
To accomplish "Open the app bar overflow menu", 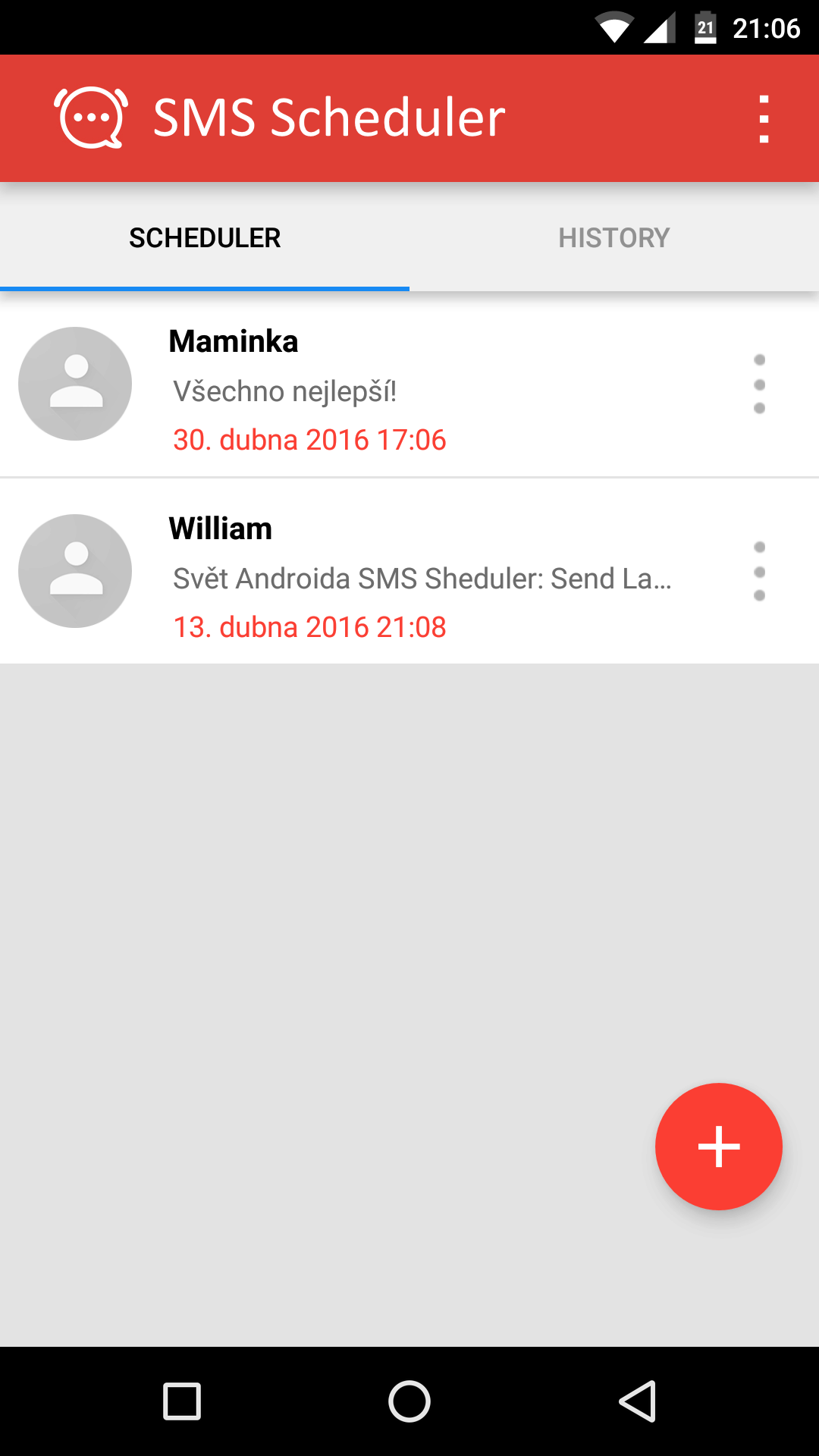I will pyautogui.click(x=764, y=119).
